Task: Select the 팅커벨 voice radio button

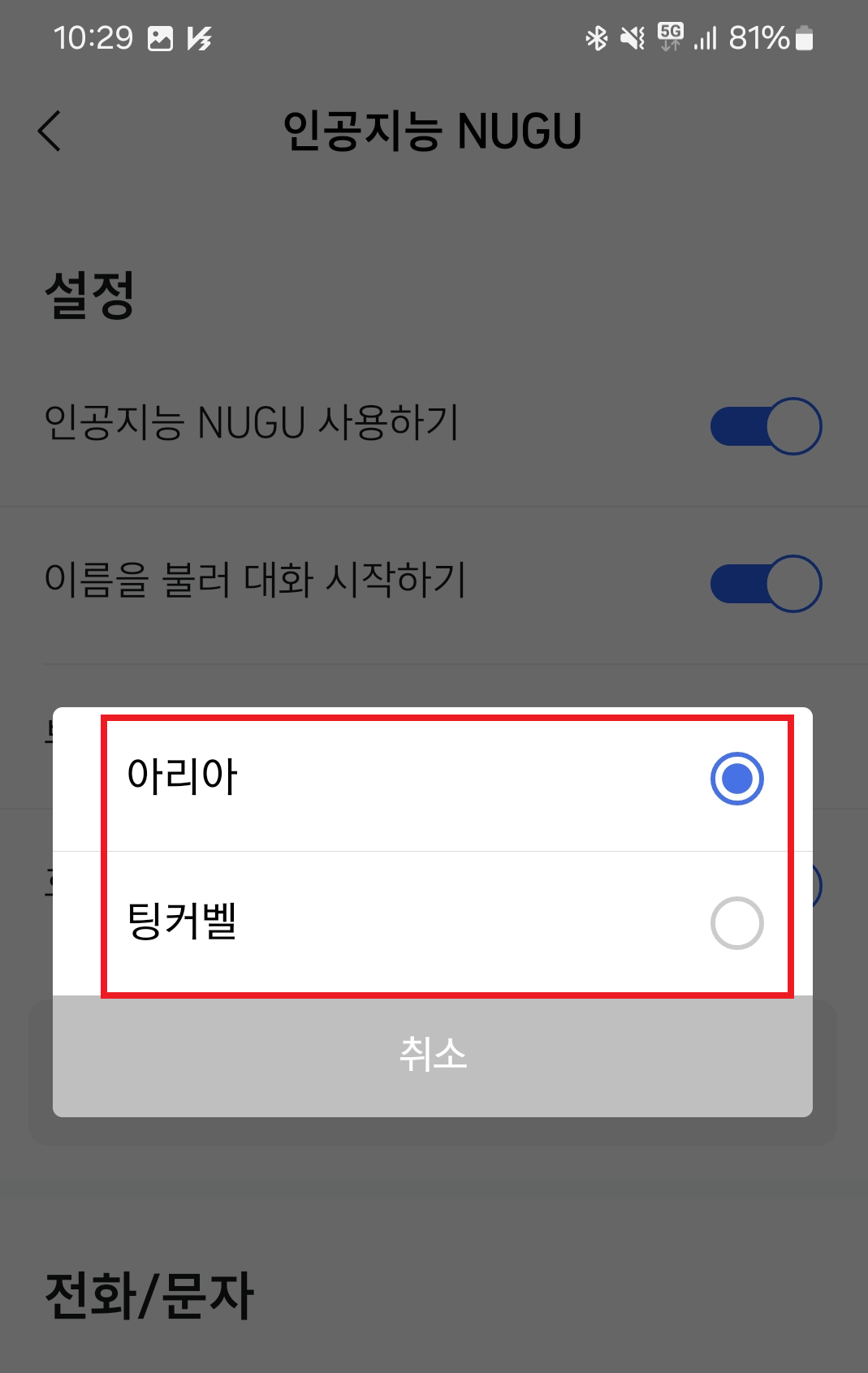Action: tap(736, 923)
